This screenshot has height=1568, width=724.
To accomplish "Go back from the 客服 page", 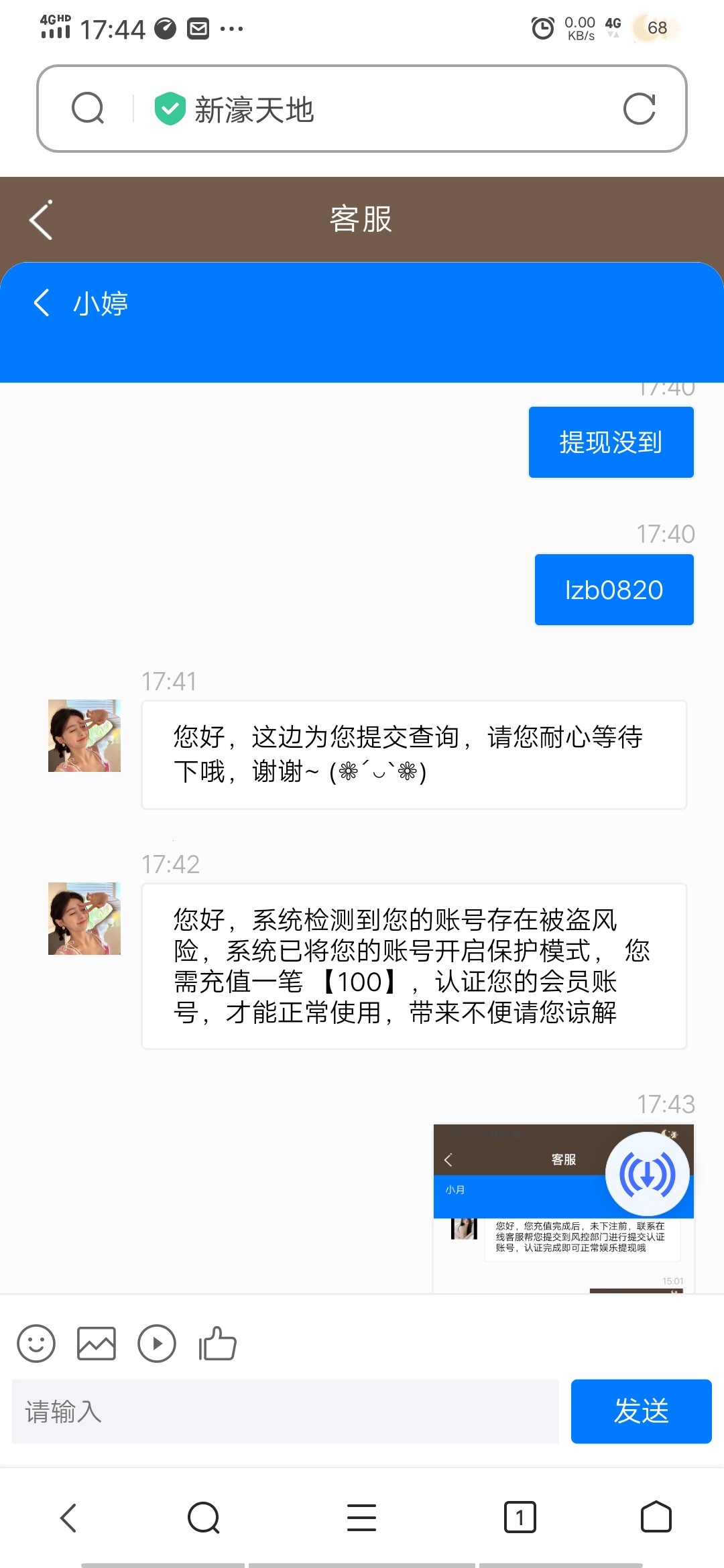I will tap(41, 220).
